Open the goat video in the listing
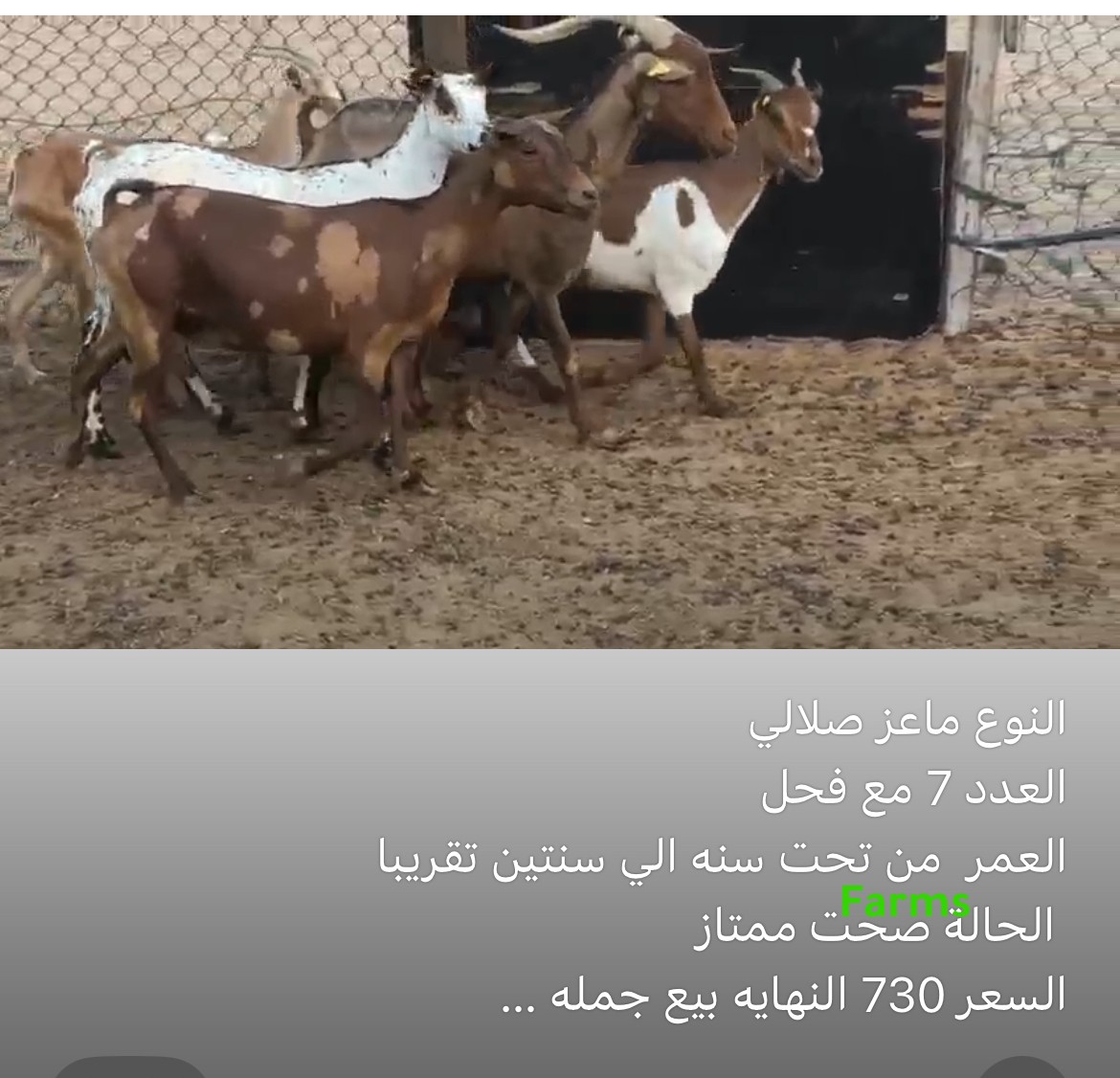Screen dimensions: 1120x1078 click(560, 330)
